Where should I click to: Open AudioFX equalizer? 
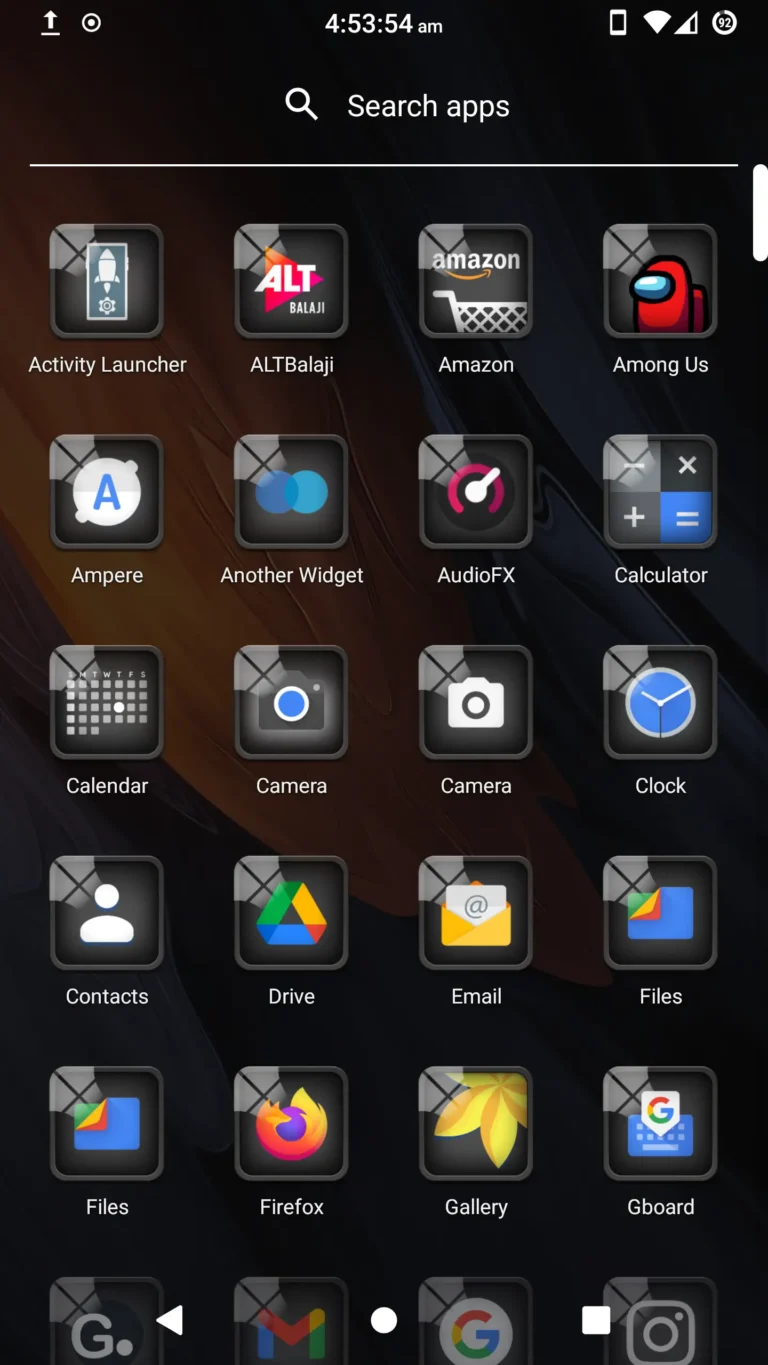(476, 491)
